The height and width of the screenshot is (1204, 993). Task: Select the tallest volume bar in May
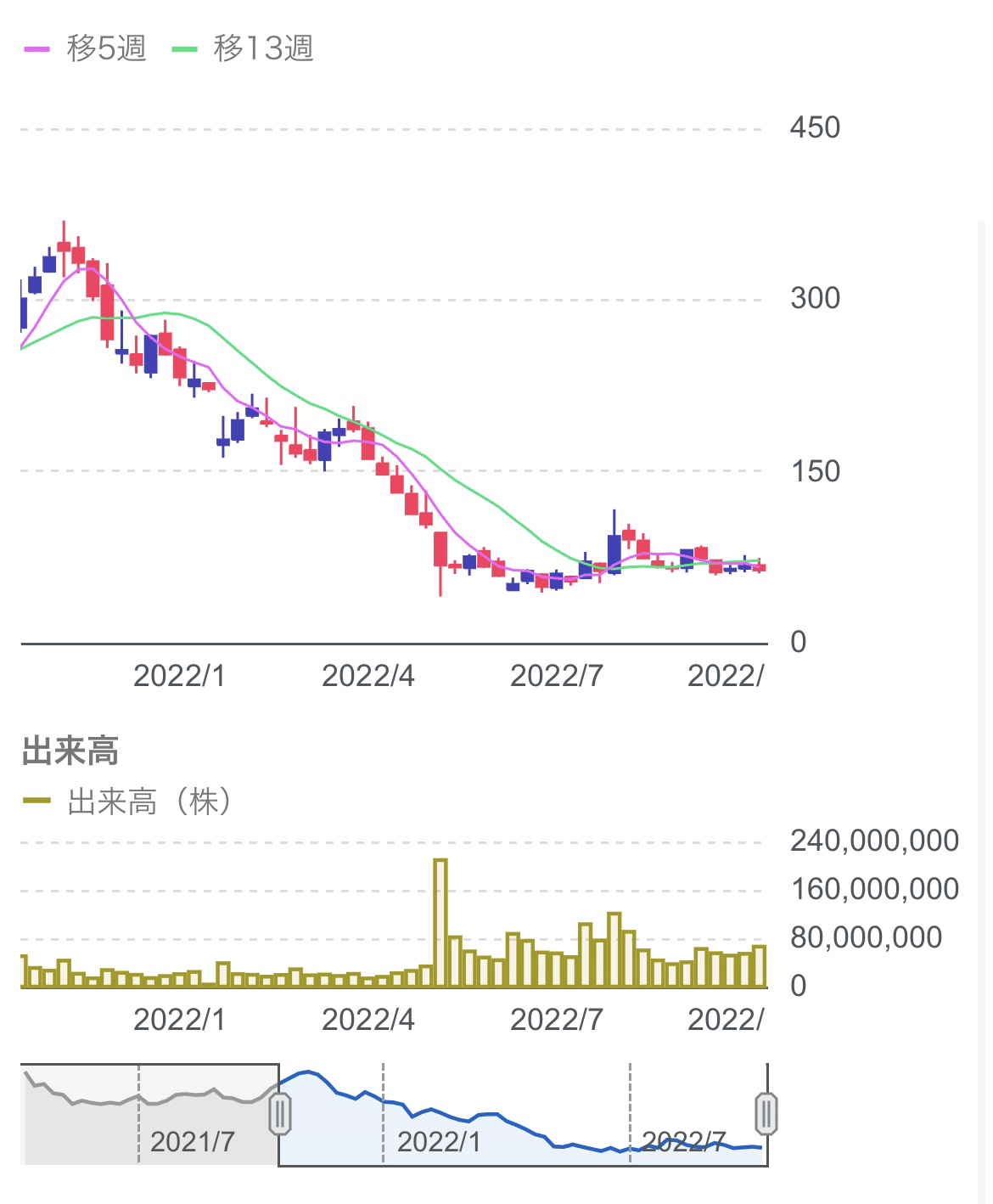[441, 921]
